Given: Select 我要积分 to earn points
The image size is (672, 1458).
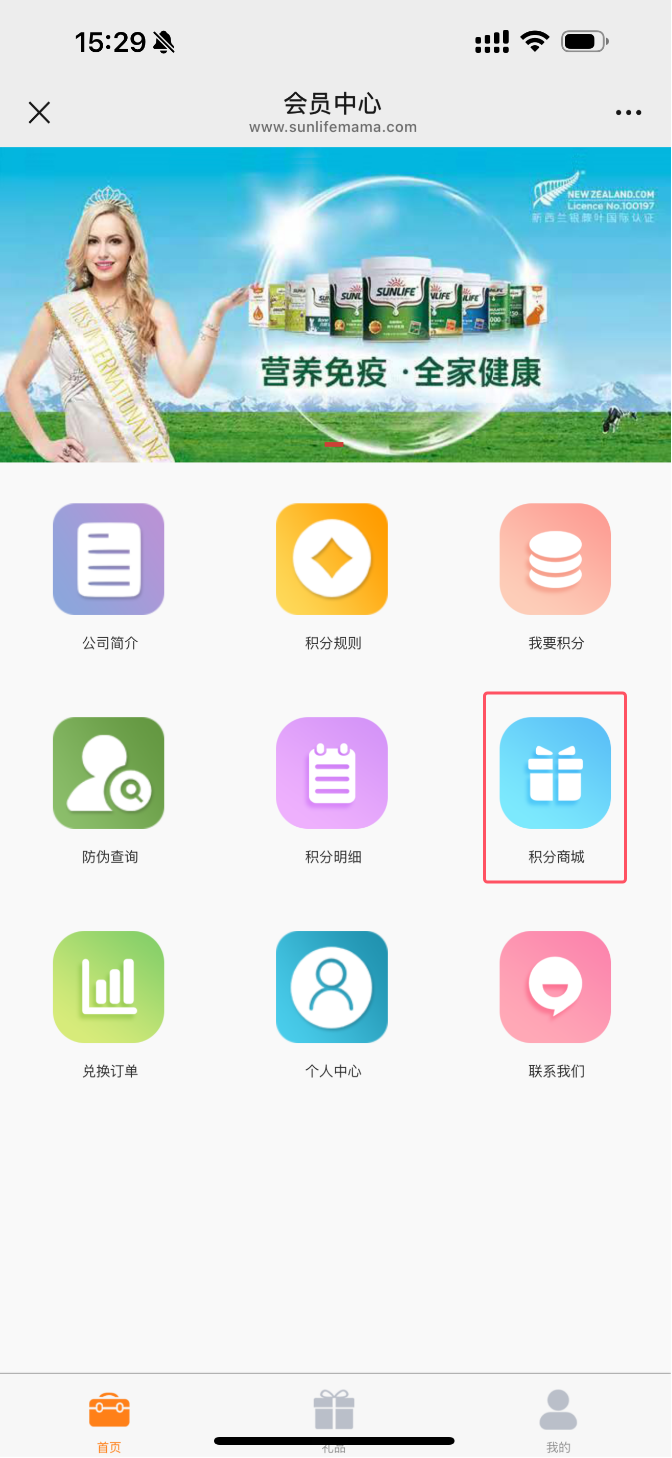Looking at the screenshot, I should tap(555, 559).
